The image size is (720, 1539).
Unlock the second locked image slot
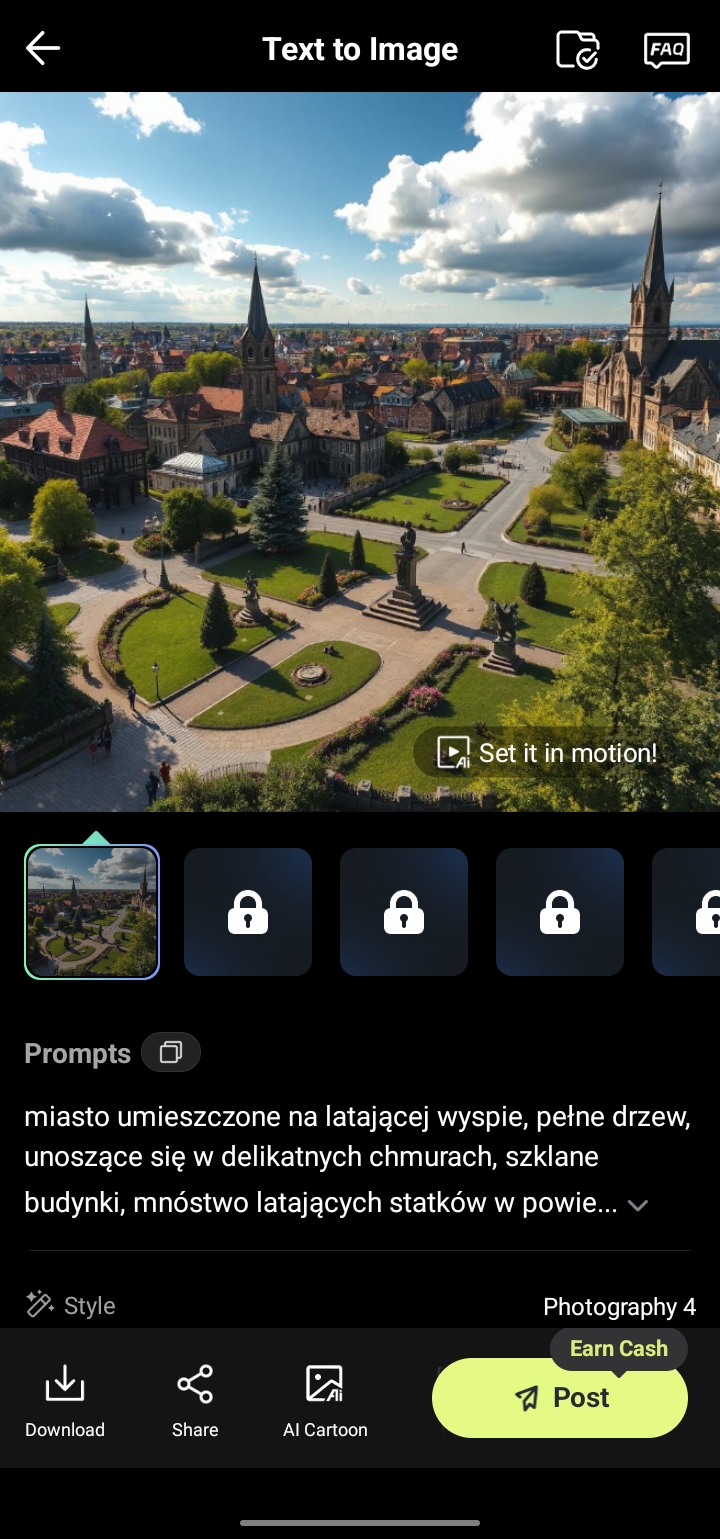click(x=404, y=911)
